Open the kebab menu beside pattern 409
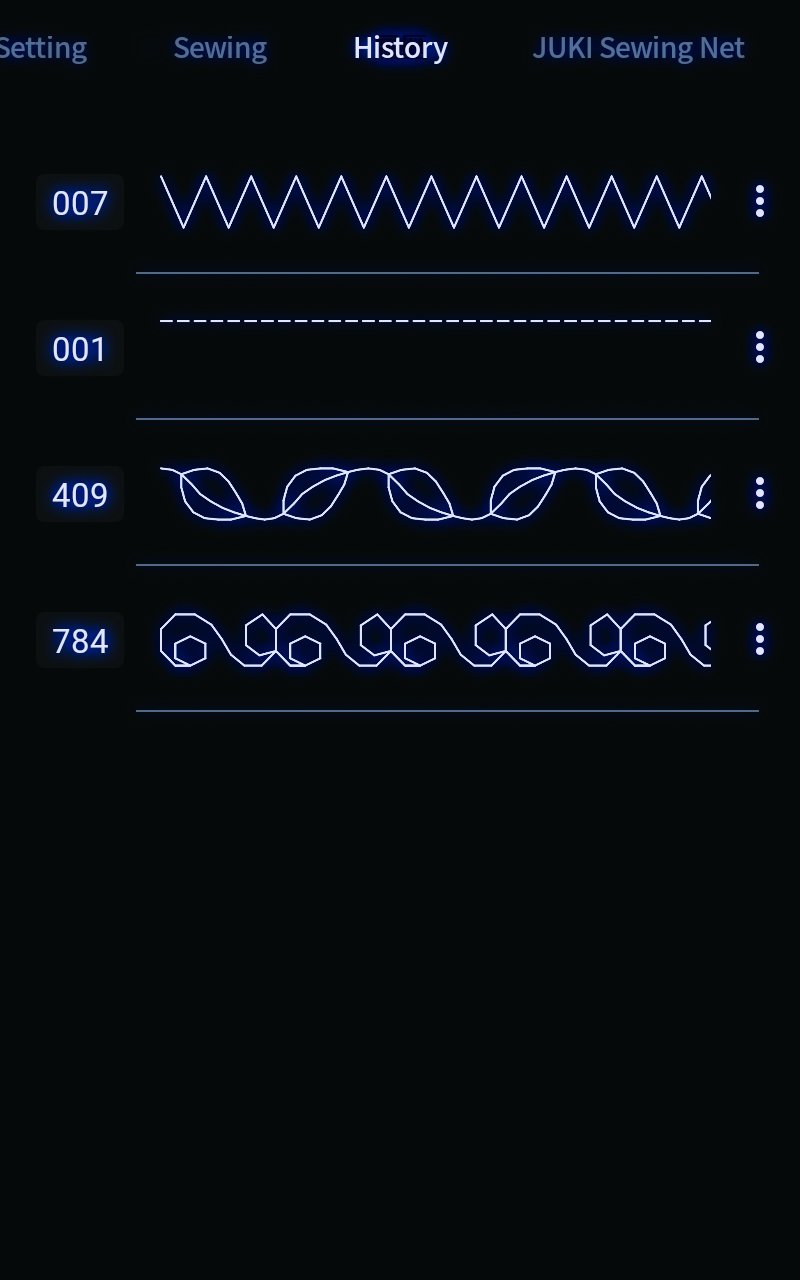Screen dimensions: 800x1280 tap(760, 494)
